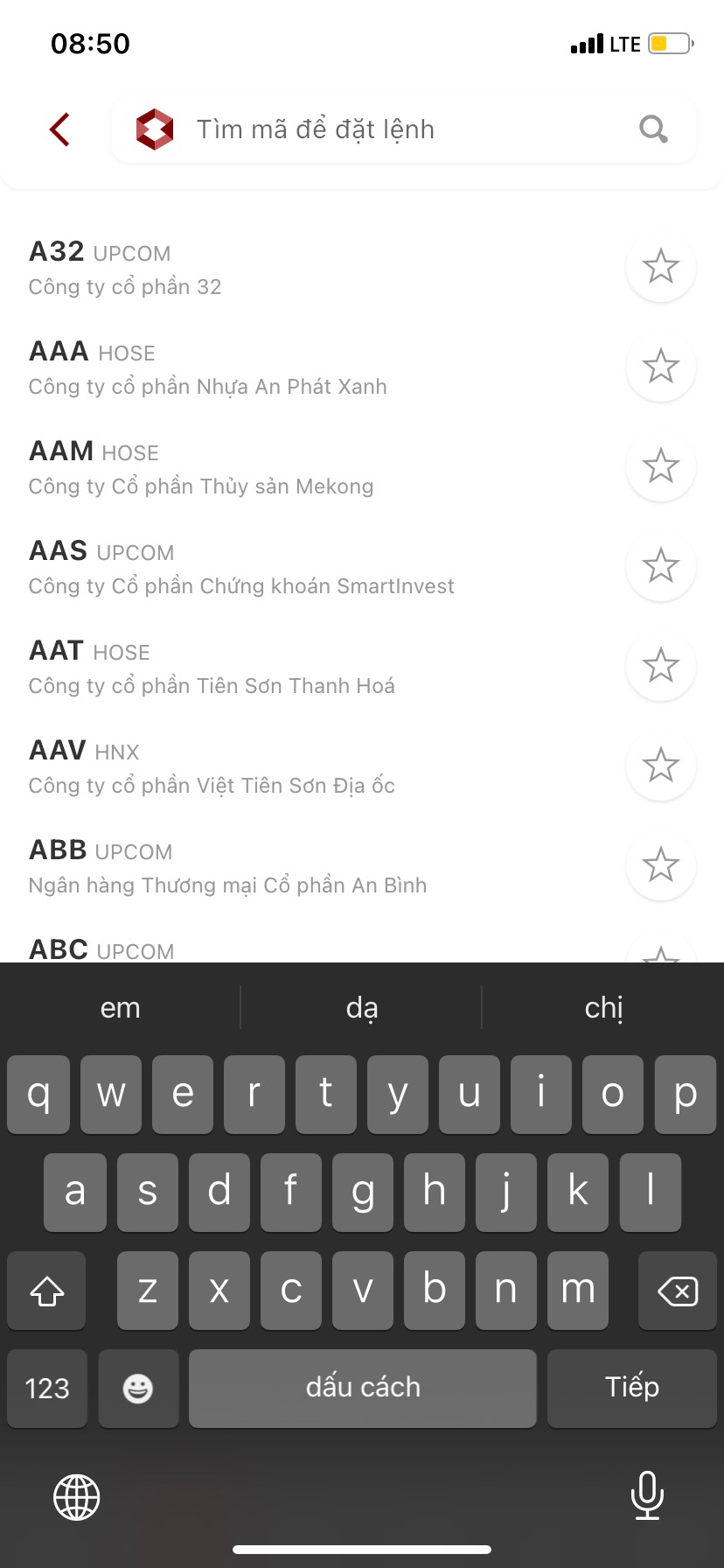Tap the star next to AAS
This screenshot has width=724, height=1568.
click(661, 566)
